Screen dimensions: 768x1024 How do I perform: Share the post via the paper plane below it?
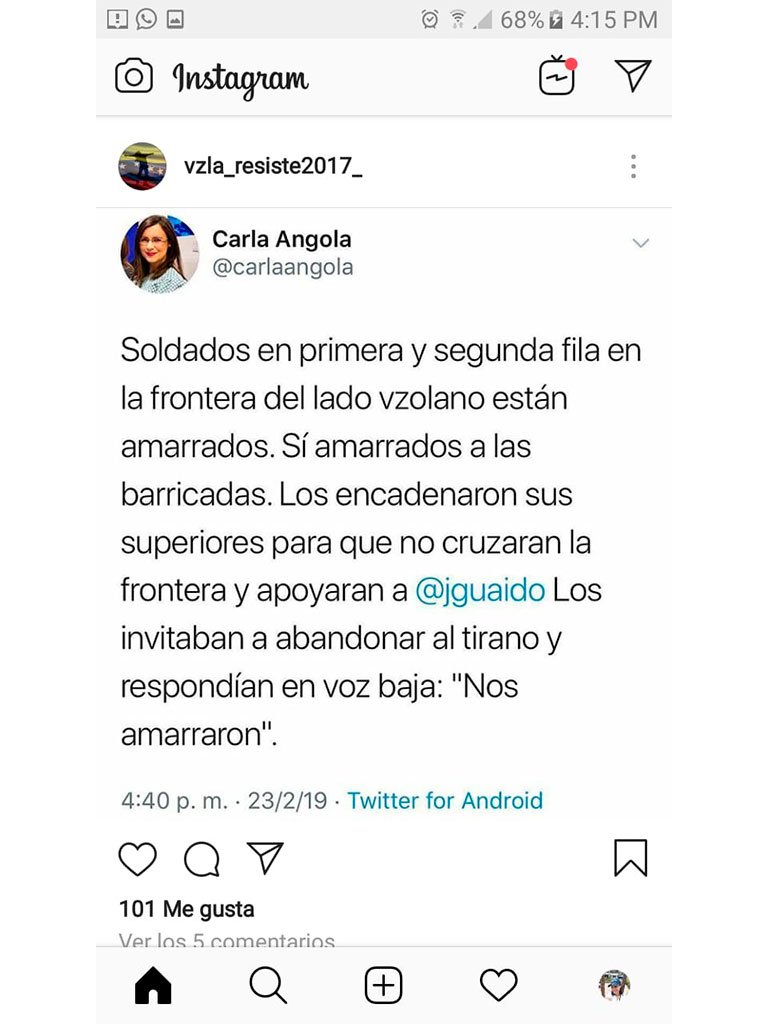[x=265, y=858]
